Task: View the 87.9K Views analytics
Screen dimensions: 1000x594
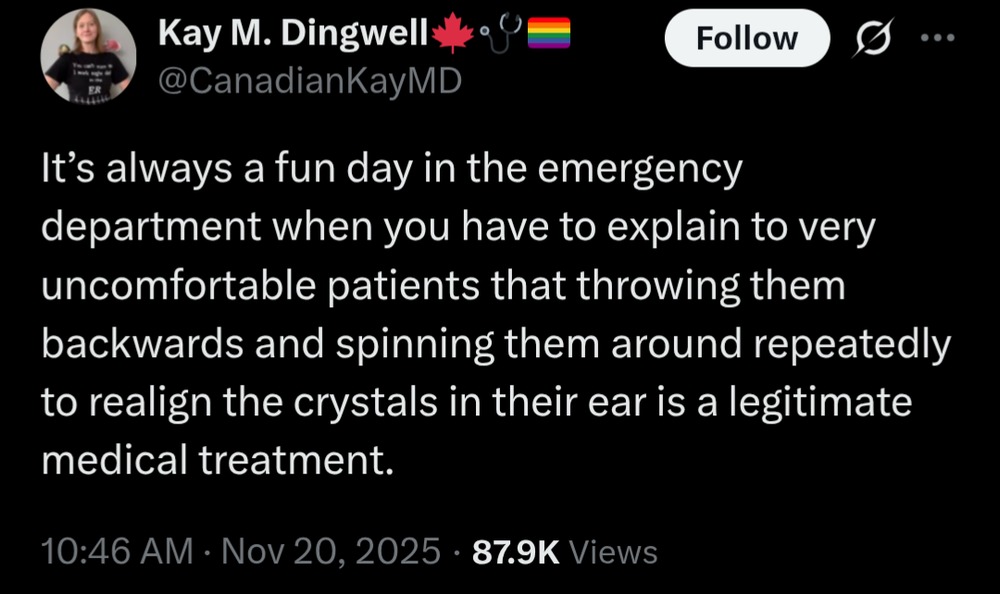Action: coord(564,551)
